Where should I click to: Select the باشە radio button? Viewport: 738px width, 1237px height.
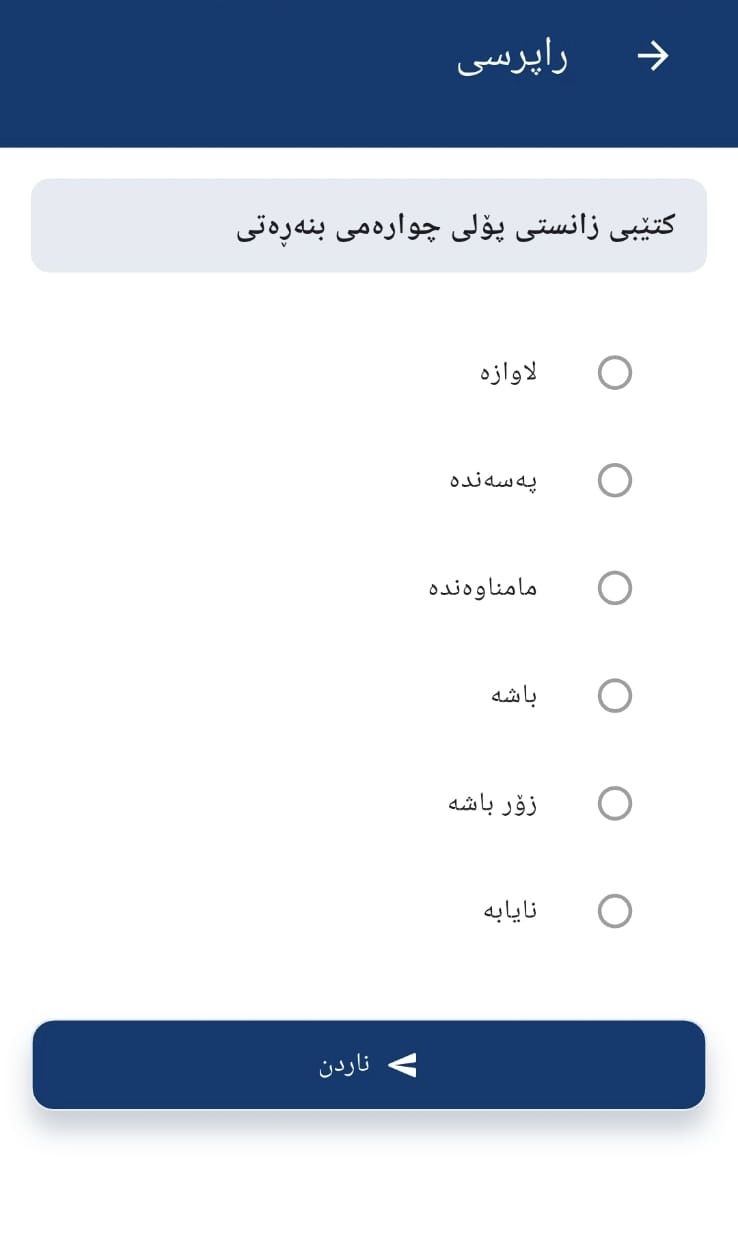[x=615, y=694]
